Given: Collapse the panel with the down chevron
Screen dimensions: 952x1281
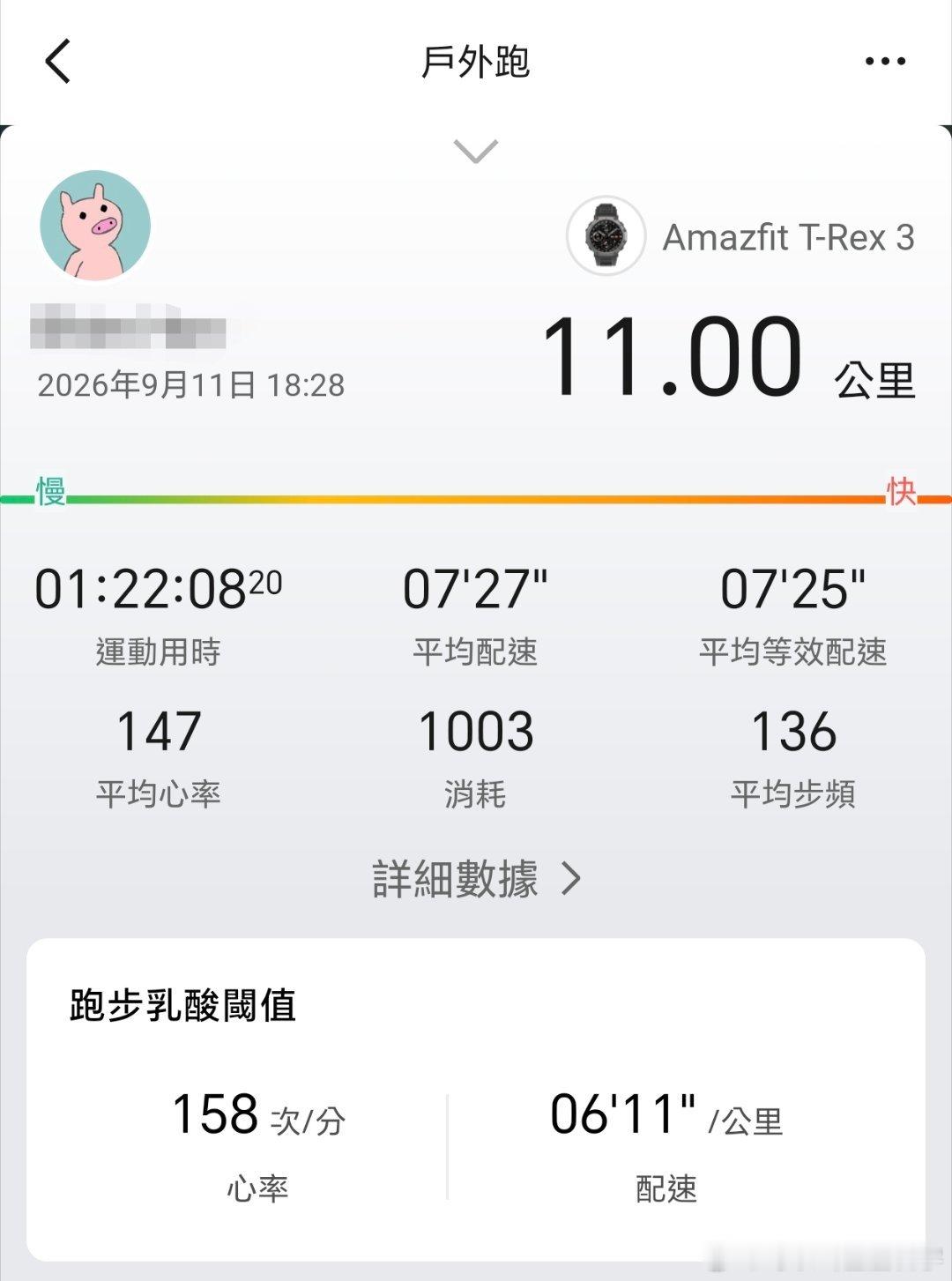Looking at the screenshot, I should [x=475, y=152].
